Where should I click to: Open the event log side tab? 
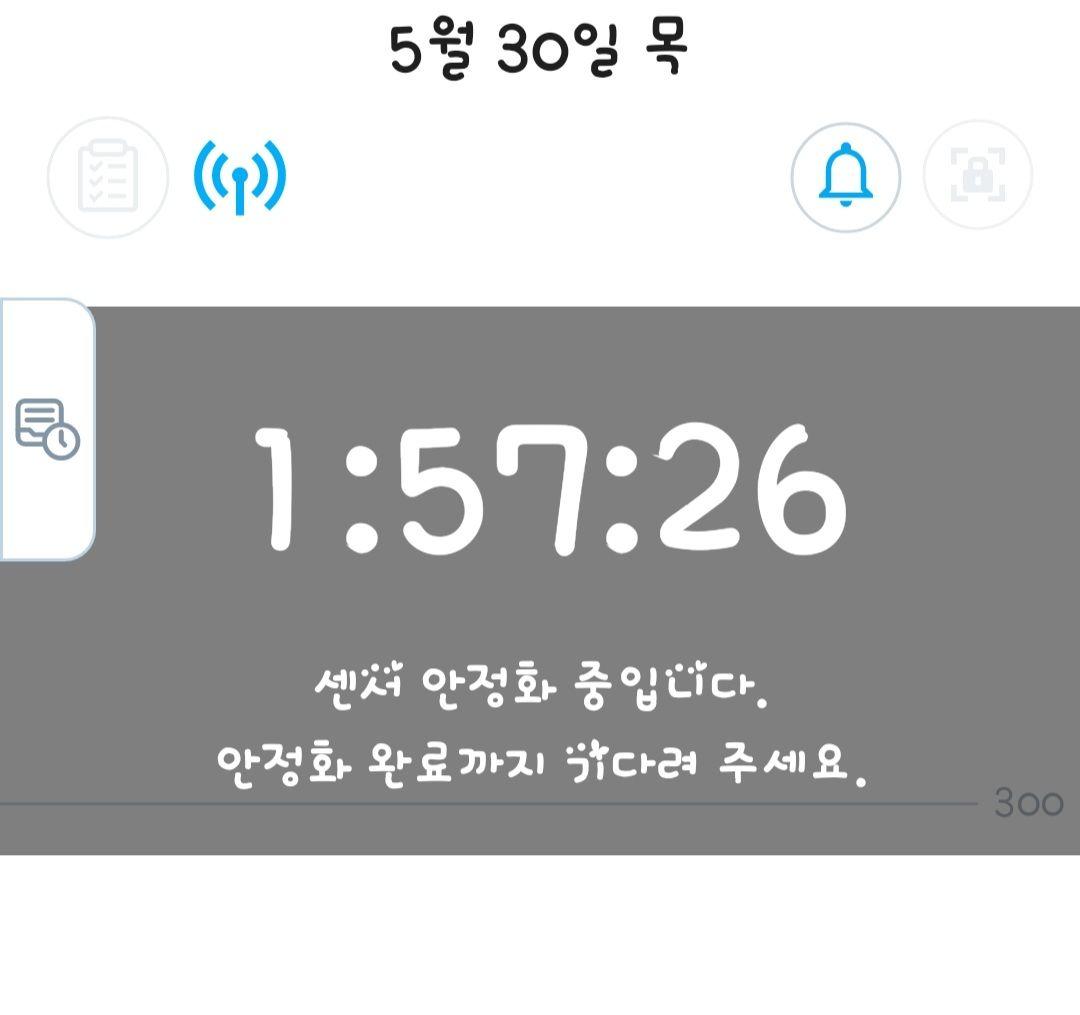pos(47,429)
